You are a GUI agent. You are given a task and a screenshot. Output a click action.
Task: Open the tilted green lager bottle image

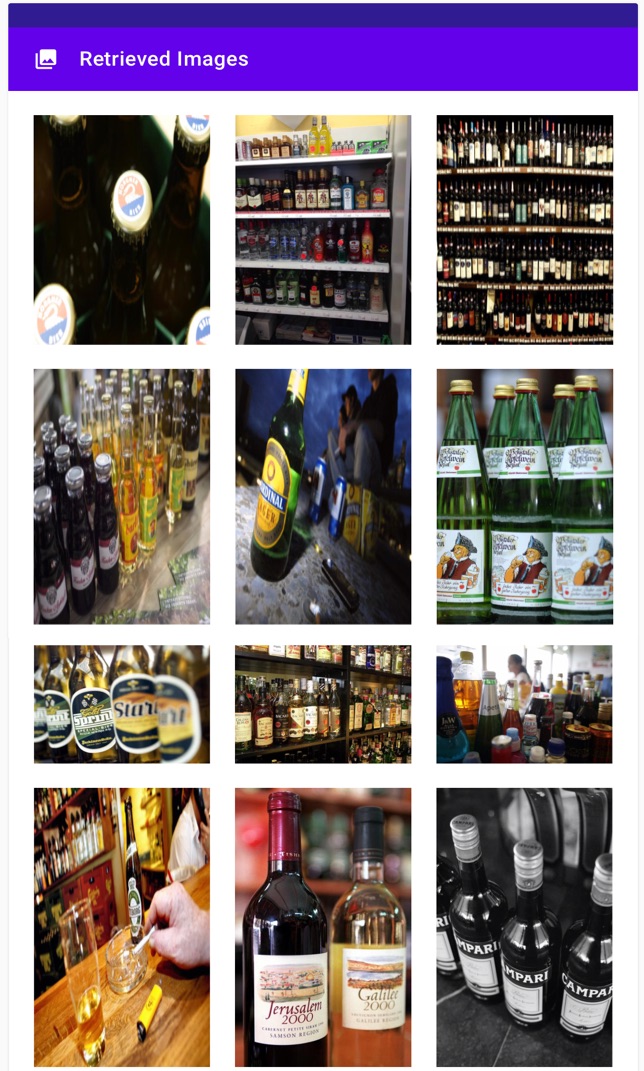323,496
